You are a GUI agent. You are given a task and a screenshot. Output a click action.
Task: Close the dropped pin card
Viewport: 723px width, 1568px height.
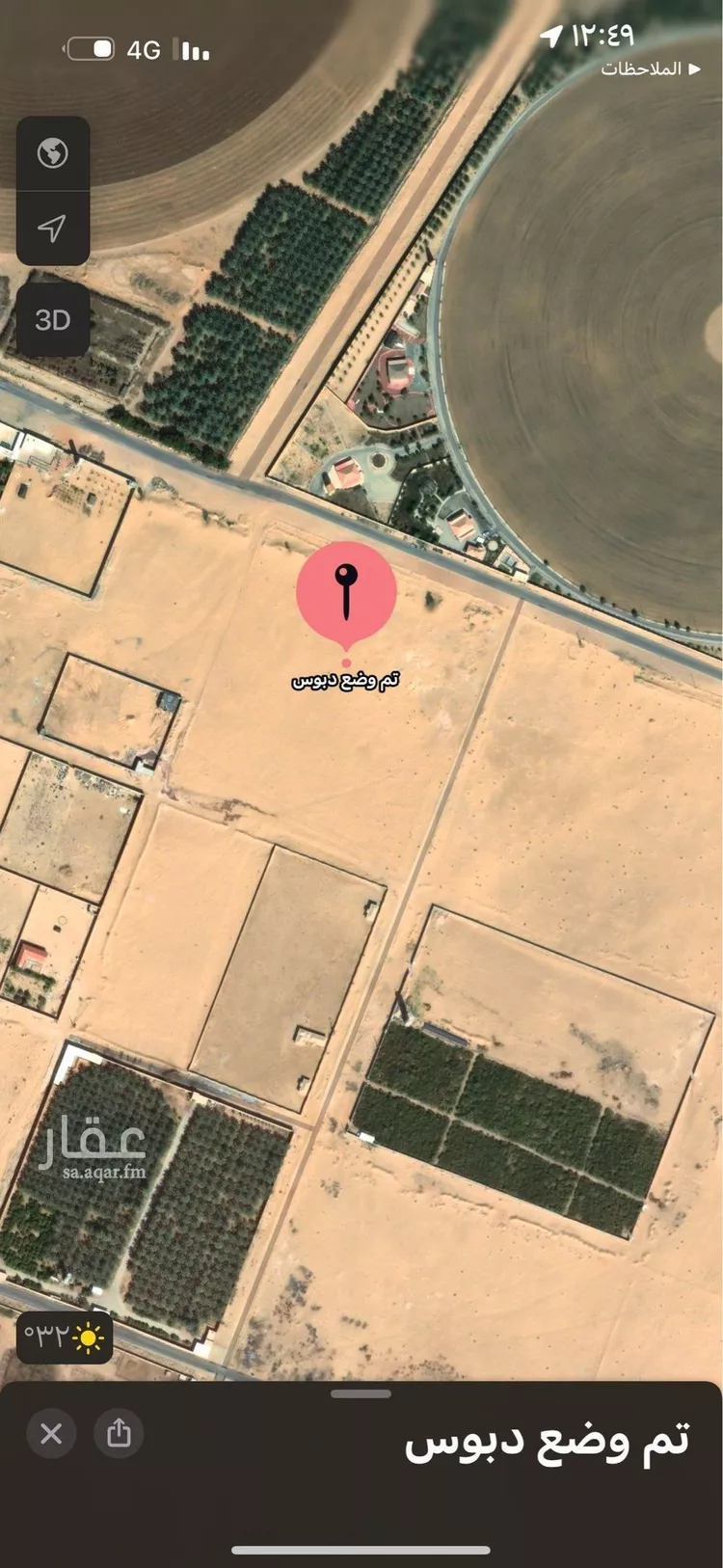(51, 1433)
